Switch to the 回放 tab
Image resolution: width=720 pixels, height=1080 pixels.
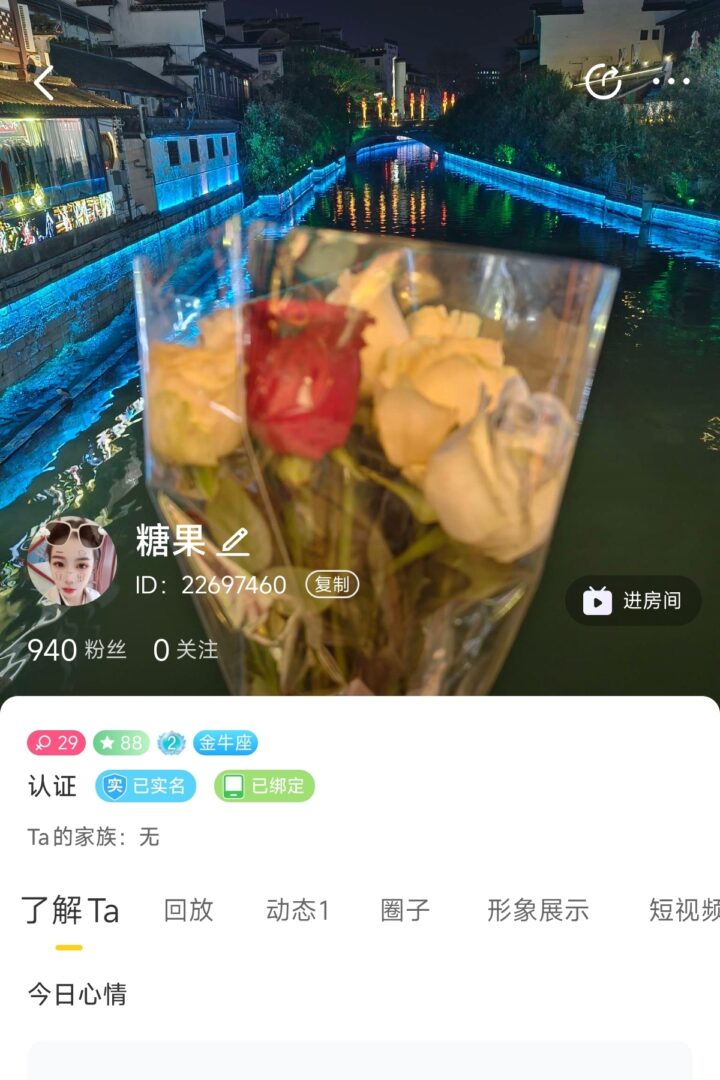coord(189,910)
